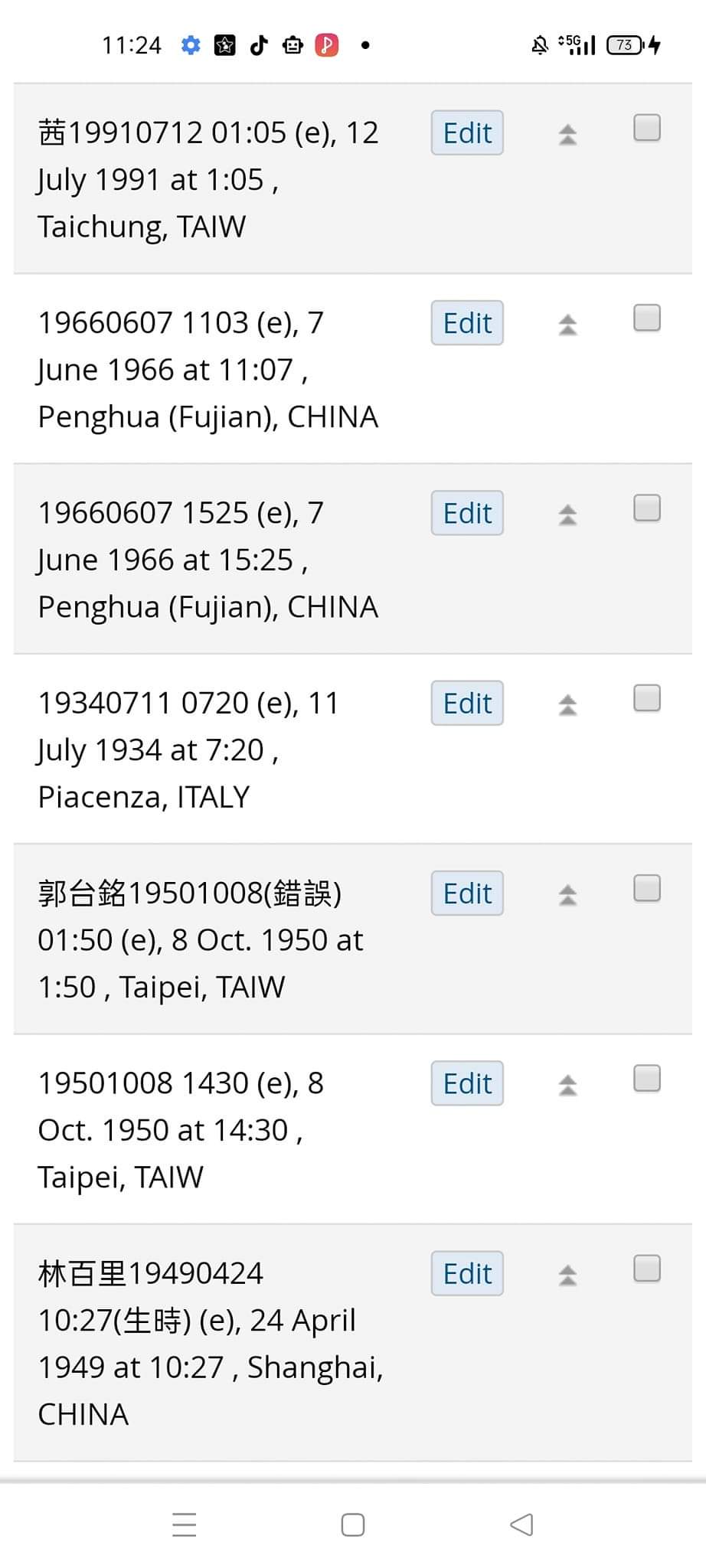Edit the 8 Oct. 1950 14:30 entry
Viewport: 706px width, 1568px height.
(467, 1083)
